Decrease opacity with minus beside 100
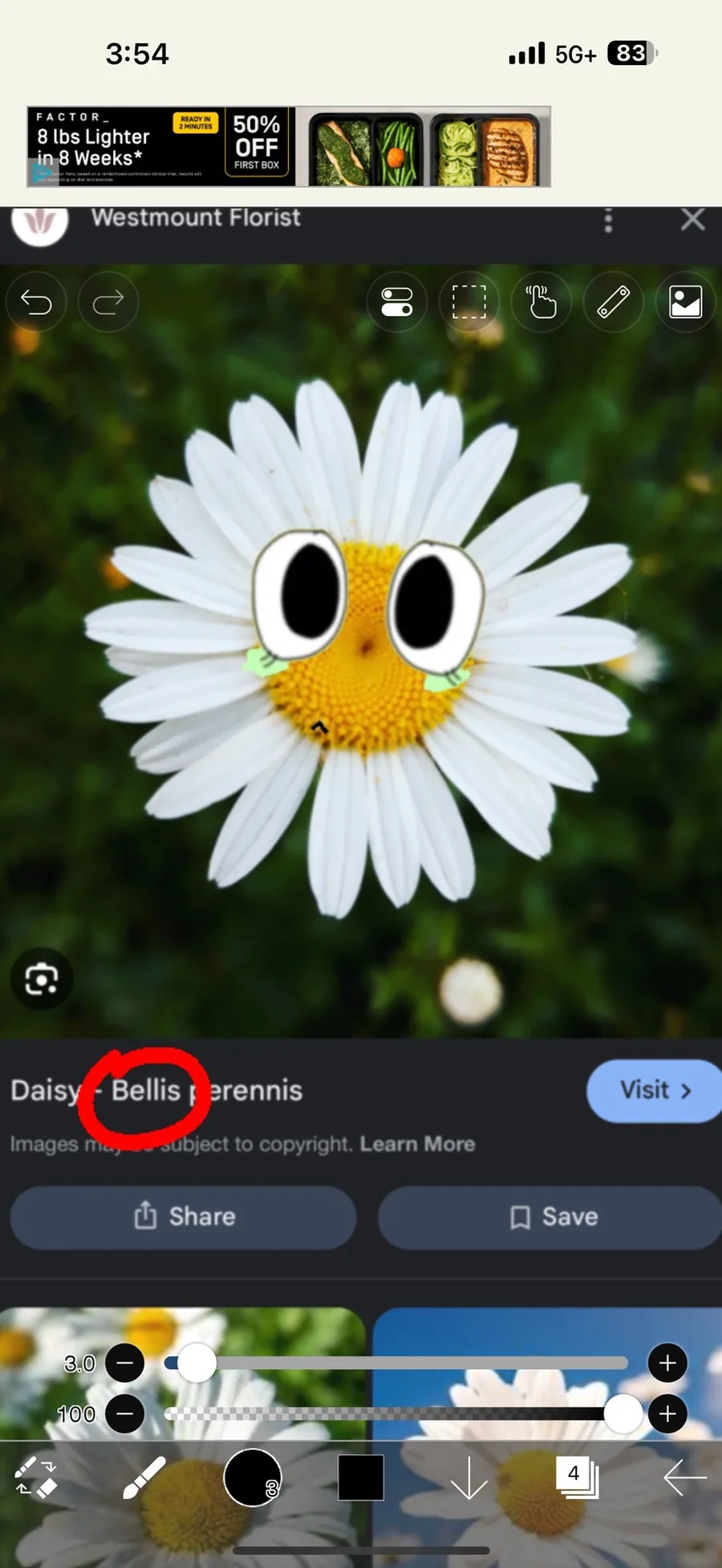This screenshot has height=1568, width=722. tap(125, 1414)
